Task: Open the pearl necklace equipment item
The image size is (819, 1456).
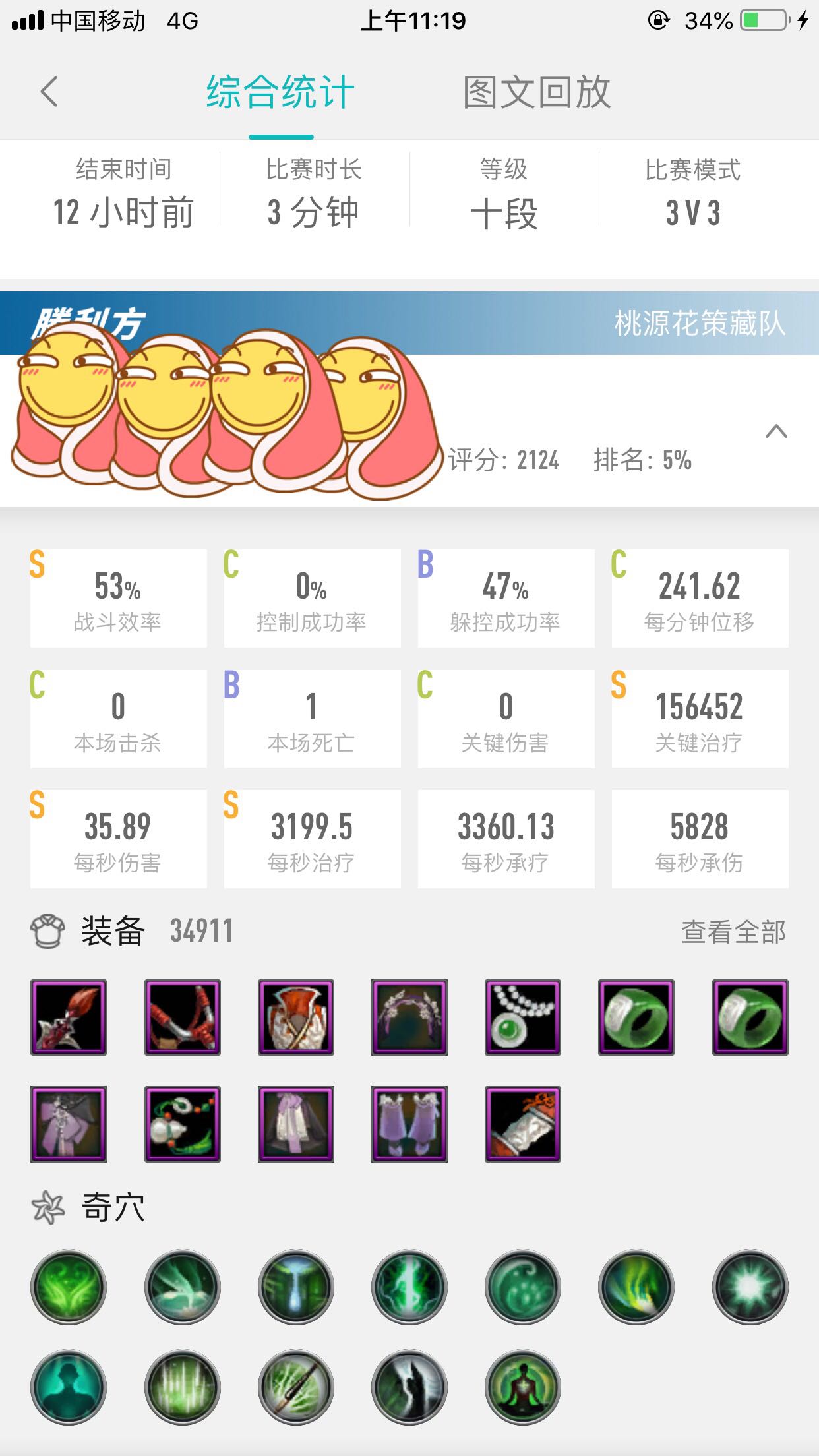Action: pyautogui.click(x=523, y=1017)
